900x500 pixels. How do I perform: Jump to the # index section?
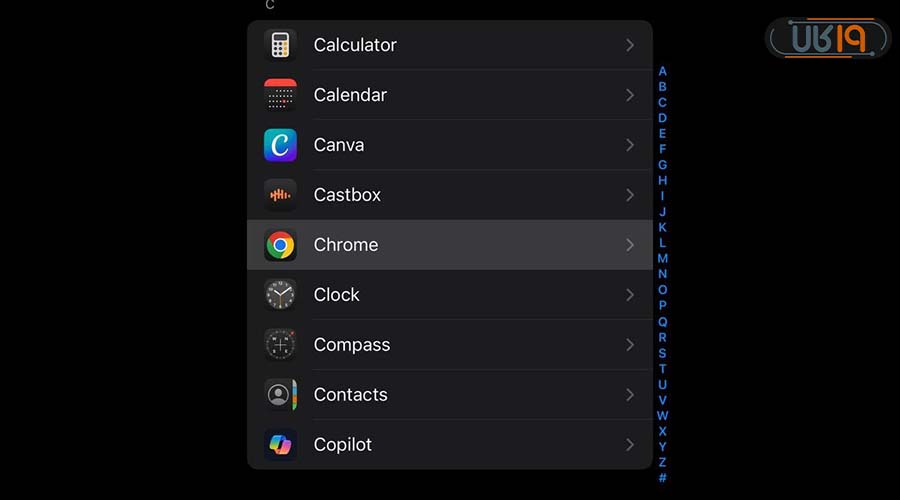tap(662, 478)
